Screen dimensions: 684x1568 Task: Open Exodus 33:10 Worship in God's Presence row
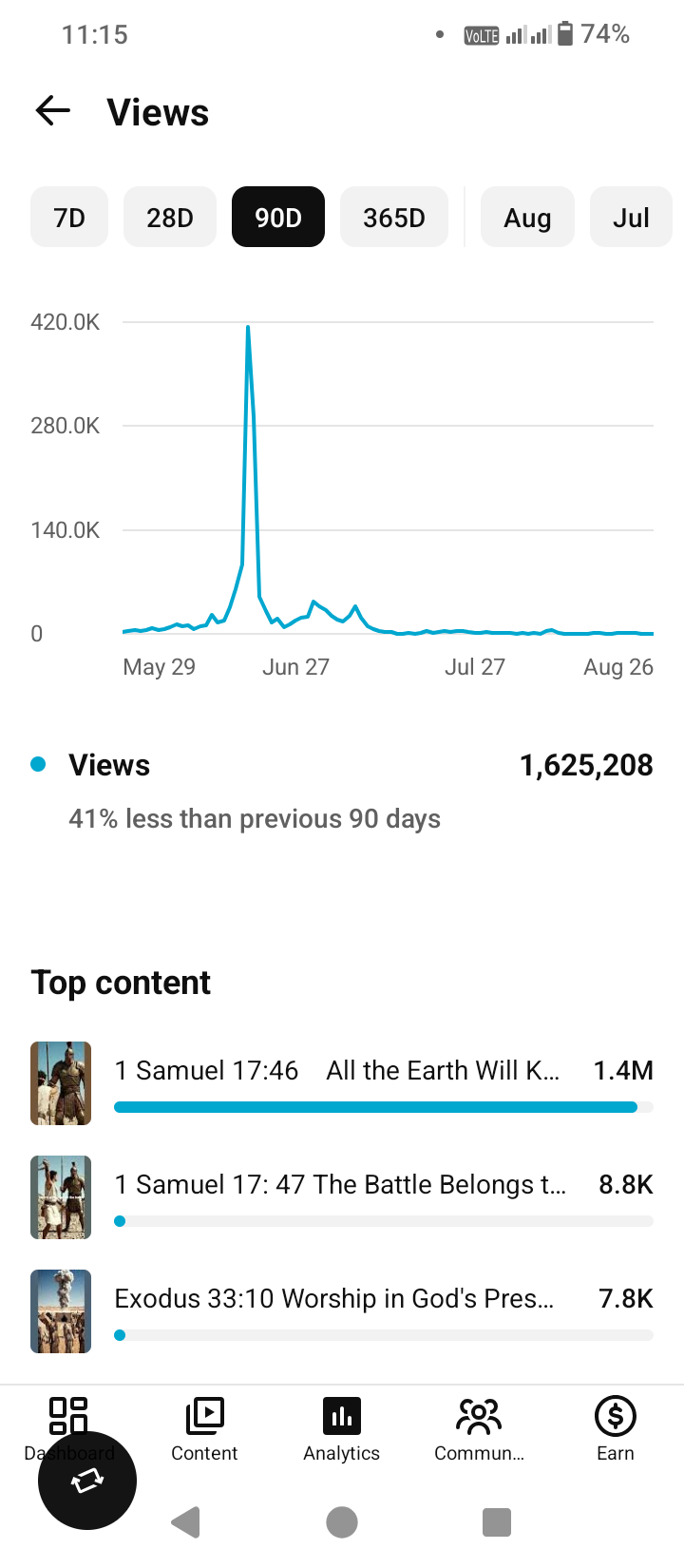pyautogui.click(x=342, y=1311)
